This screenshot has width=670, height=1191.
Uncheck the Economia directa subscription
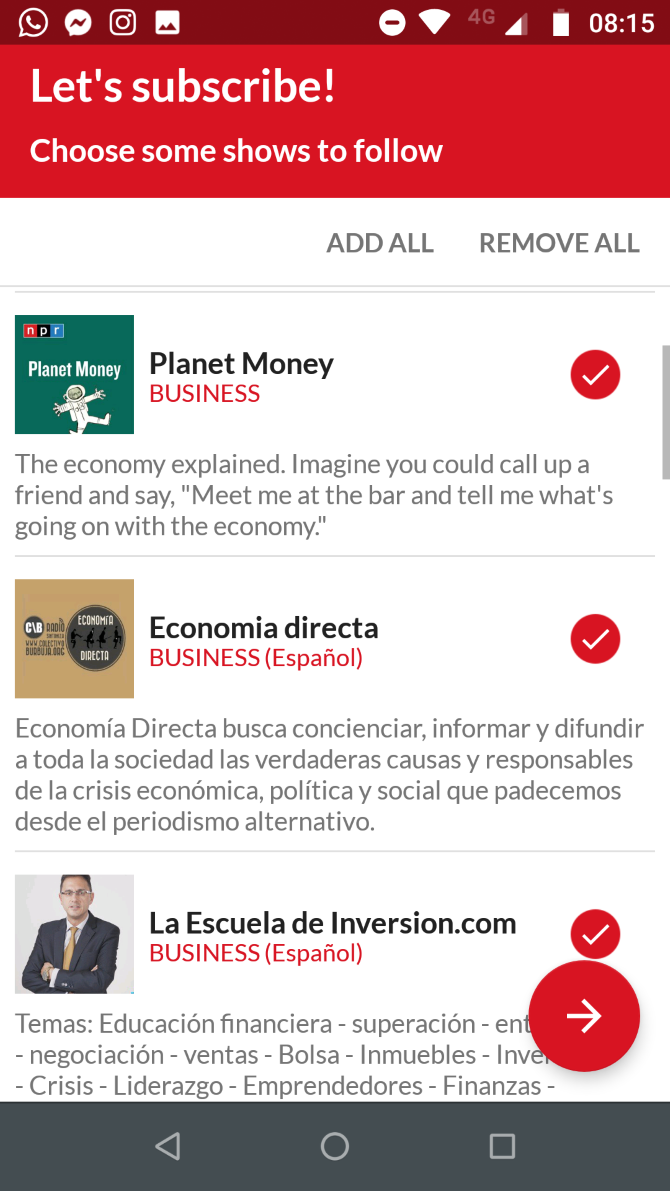tap(595, 639)
